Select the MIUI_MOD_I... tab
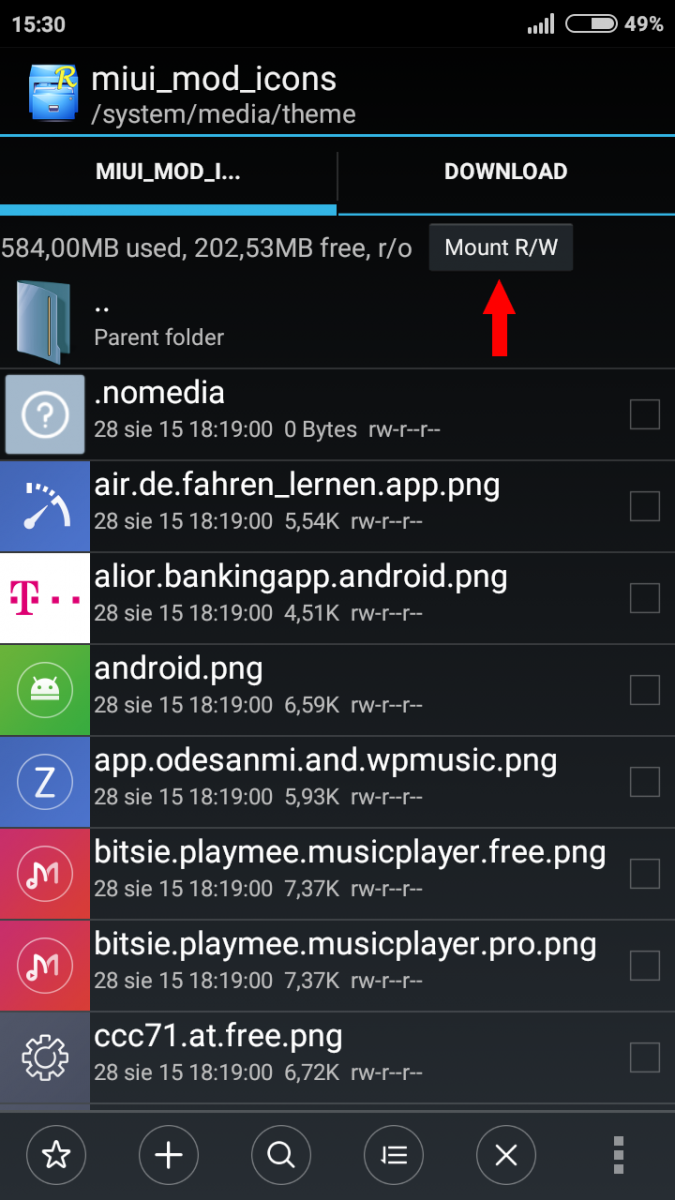Image resolution: width=675 pixels, height=1200 pixels. pos(168,172)
